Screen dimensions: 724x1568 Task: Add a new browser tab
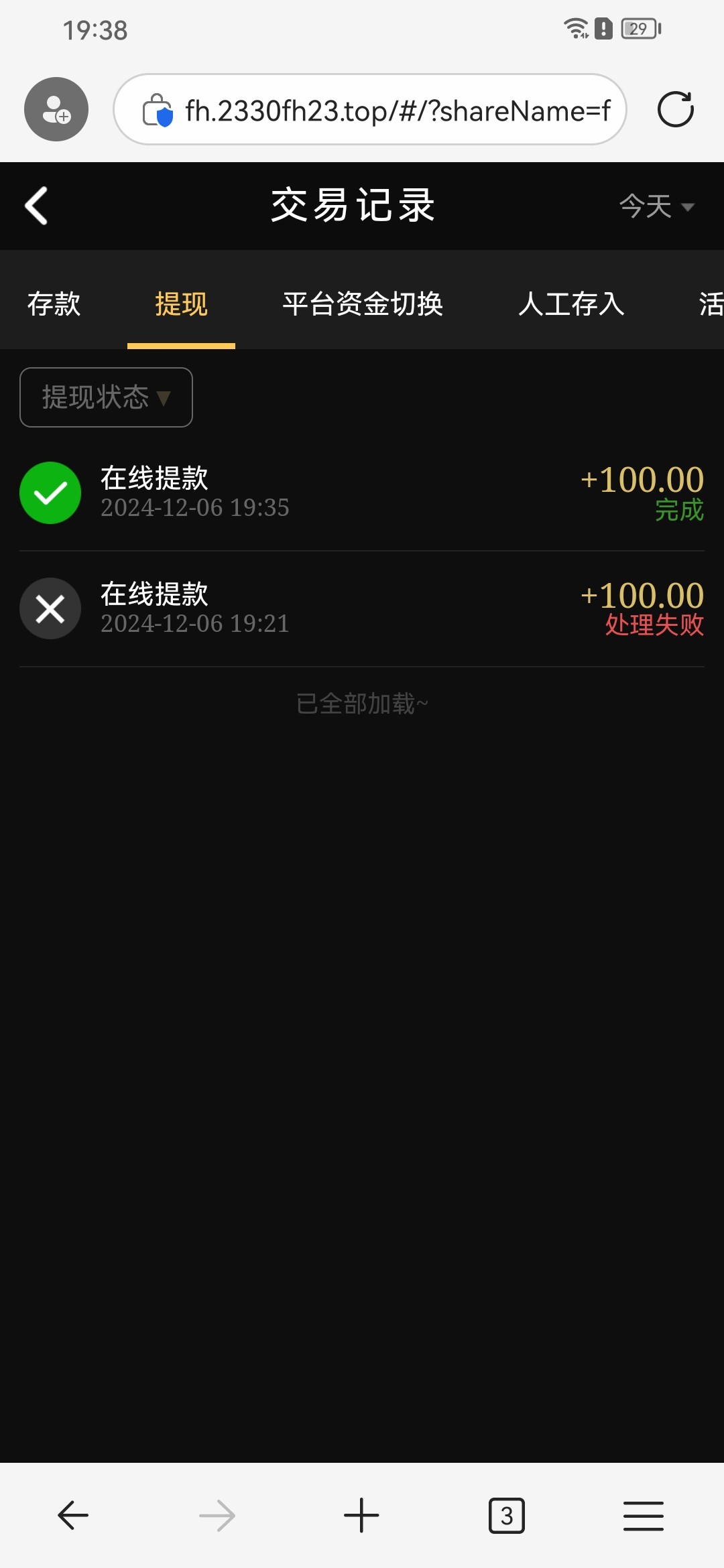click(x=361, y=1515)
